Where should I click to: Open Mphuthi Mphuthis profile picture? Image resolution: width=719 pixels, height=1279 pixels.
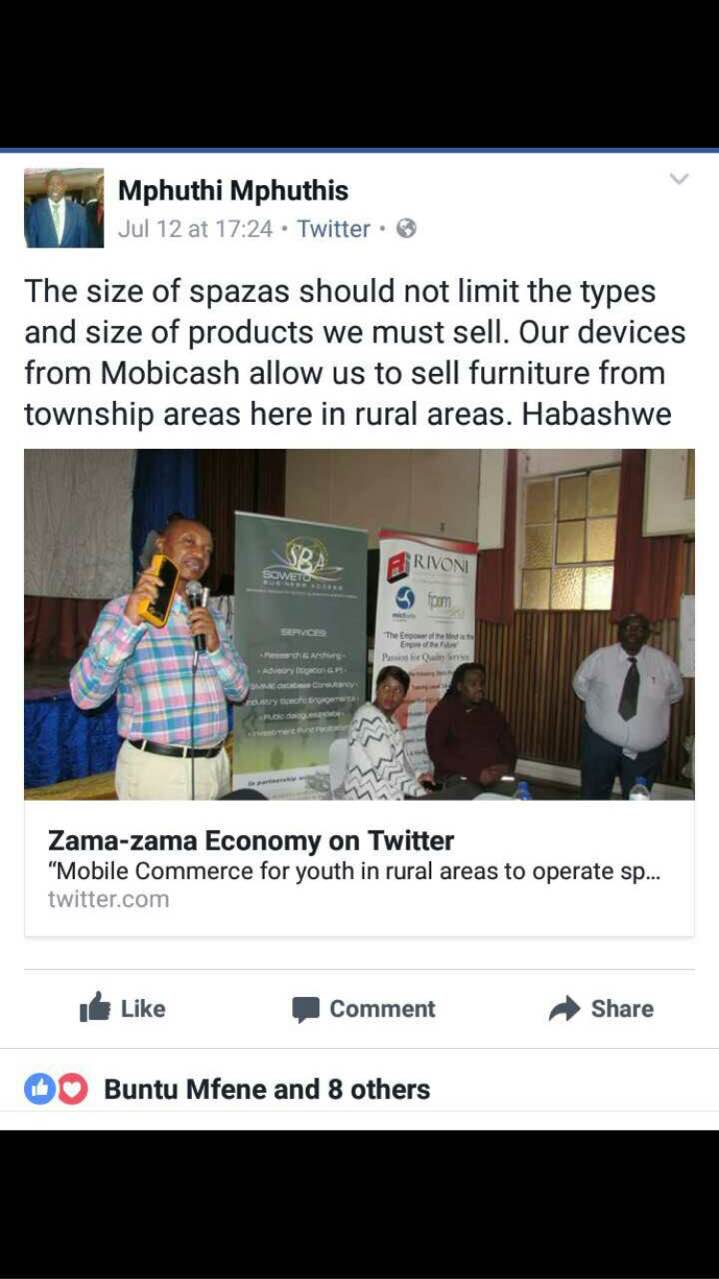coord(64,208)
